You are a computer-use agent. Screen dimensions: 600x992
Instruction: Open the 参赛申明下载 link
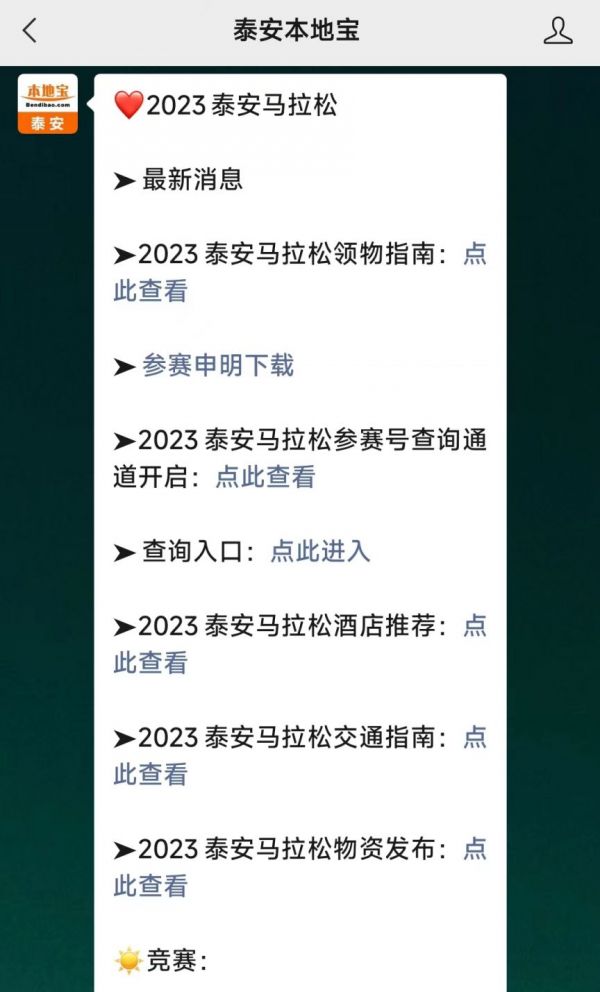218,366
